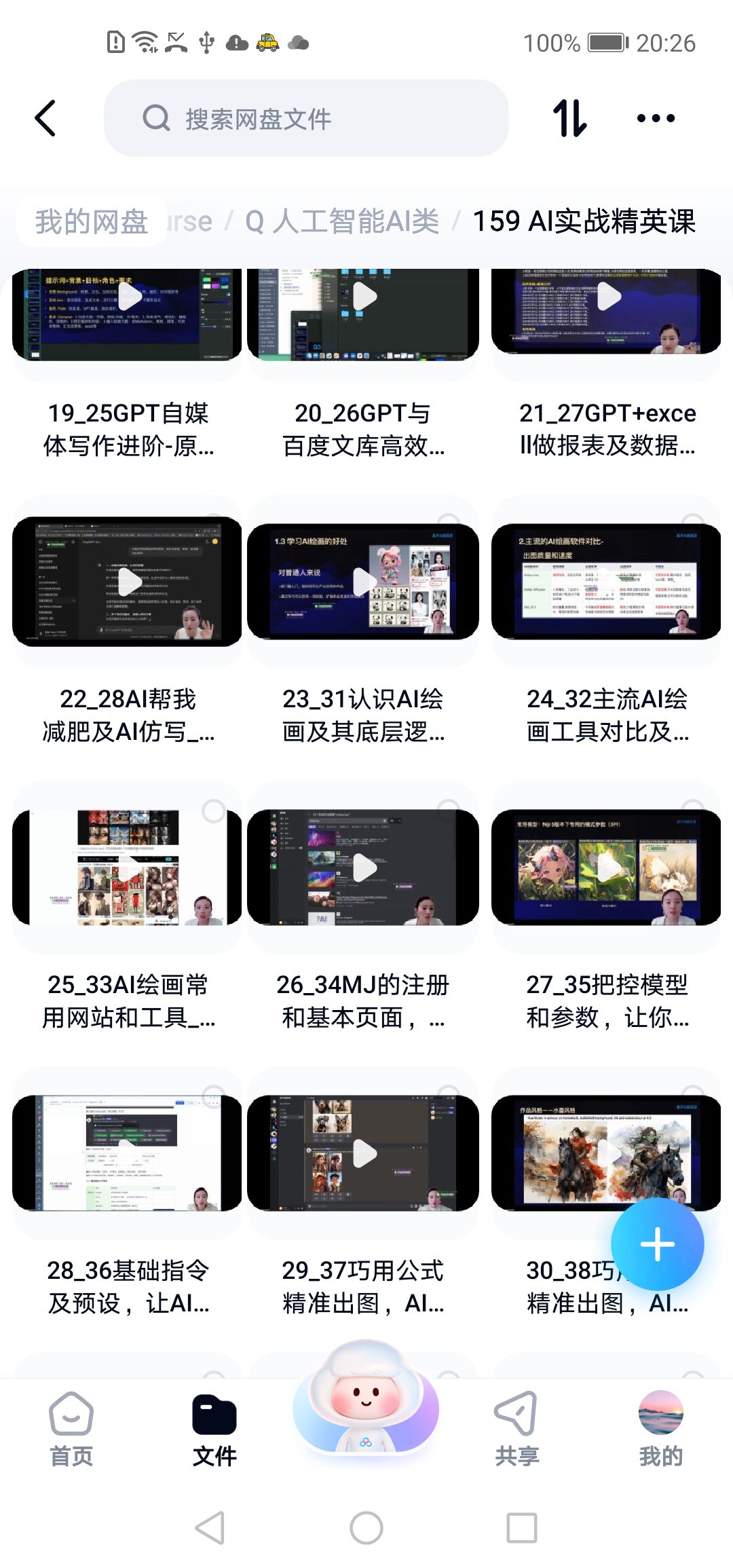The image size is (733, 1568).
Task: Play video 23_31认识AI绘画及其底层逻辑
Action: pyautogui.click(x=364, y=581)
